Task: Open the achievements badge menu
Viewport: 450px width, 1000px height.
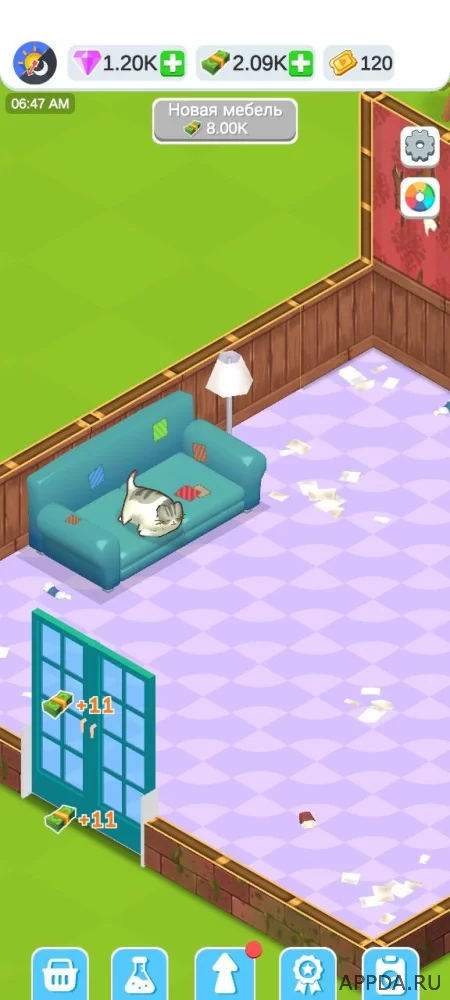Action: pos(308,974)
